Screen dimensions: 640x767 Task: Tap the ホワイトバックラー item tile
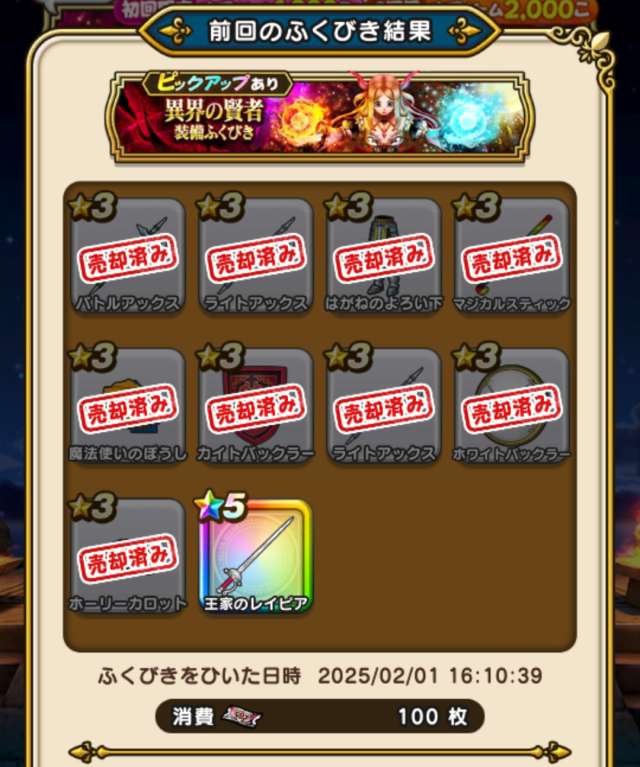511,406
